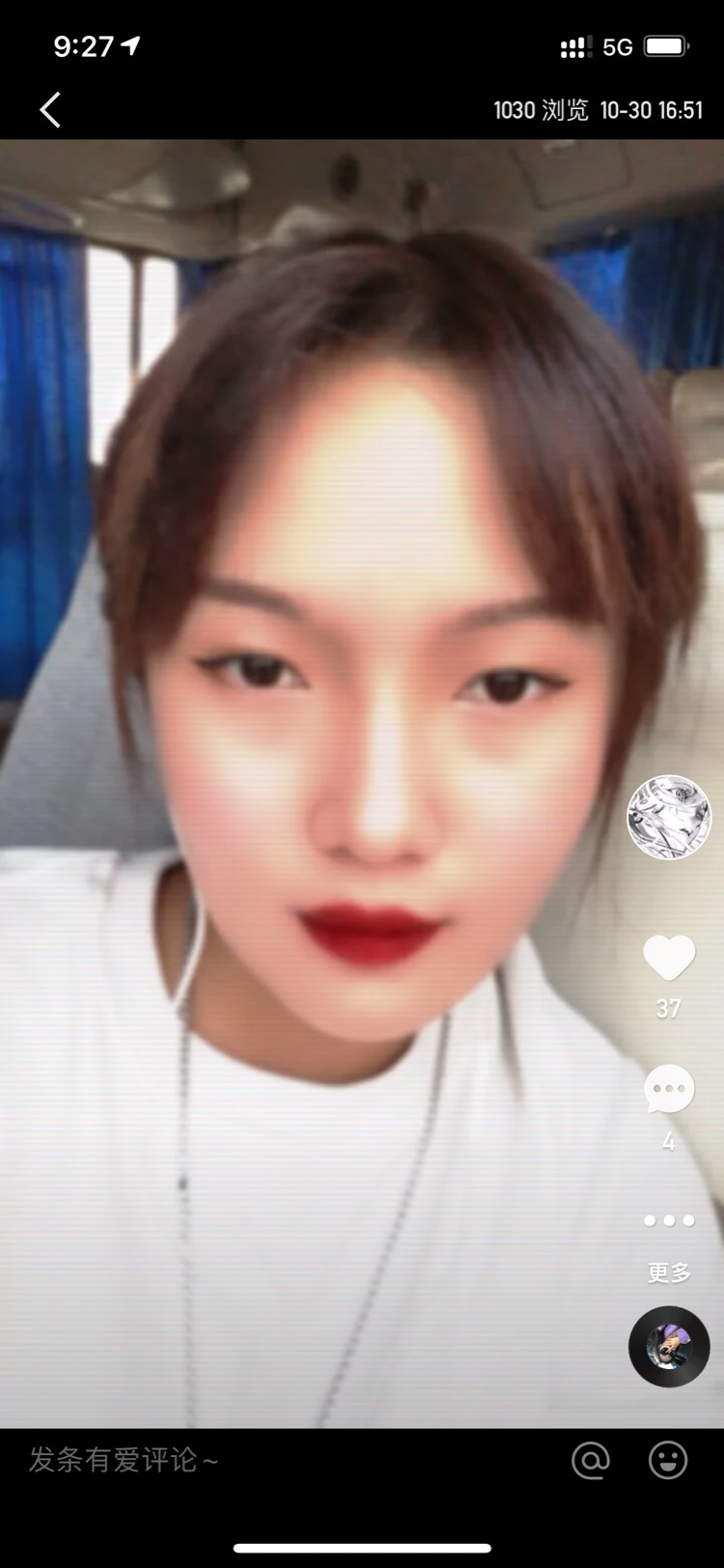Open the comments bubble with 4 comments
The width and height of the screenshot is (724, 1568).
tap(669, 1089)
